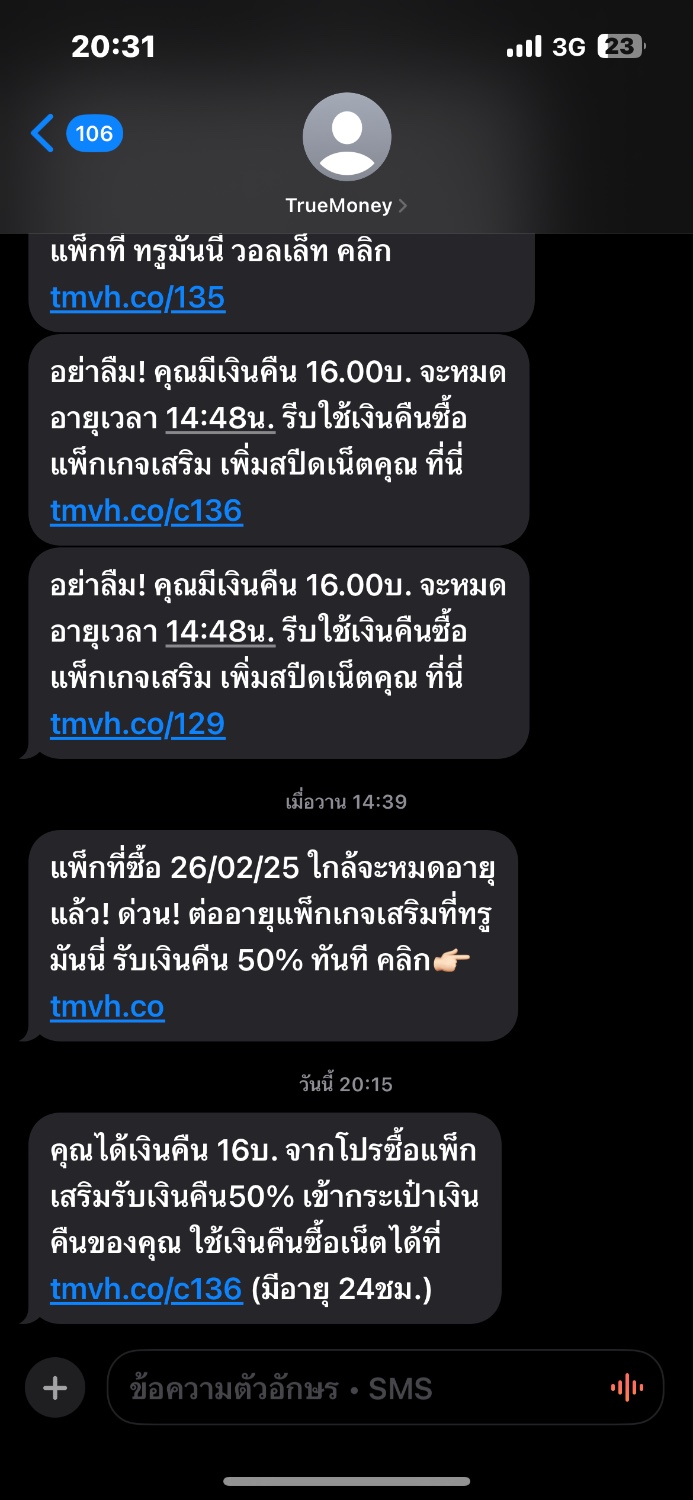Viewport: 693px width, 1500px height.
Task: Open TrueMoney contact details
Action: coord(346,155)
